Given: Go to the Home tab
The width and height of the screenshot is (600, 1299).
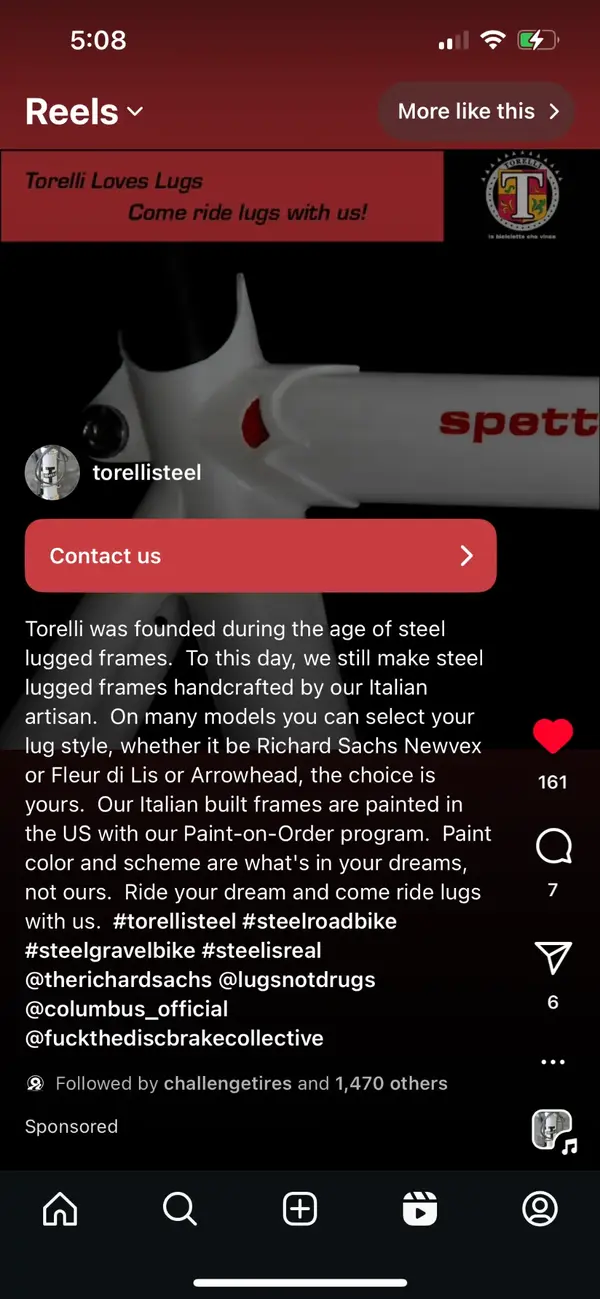Looking at the screenshot, I should [60, 1210].
